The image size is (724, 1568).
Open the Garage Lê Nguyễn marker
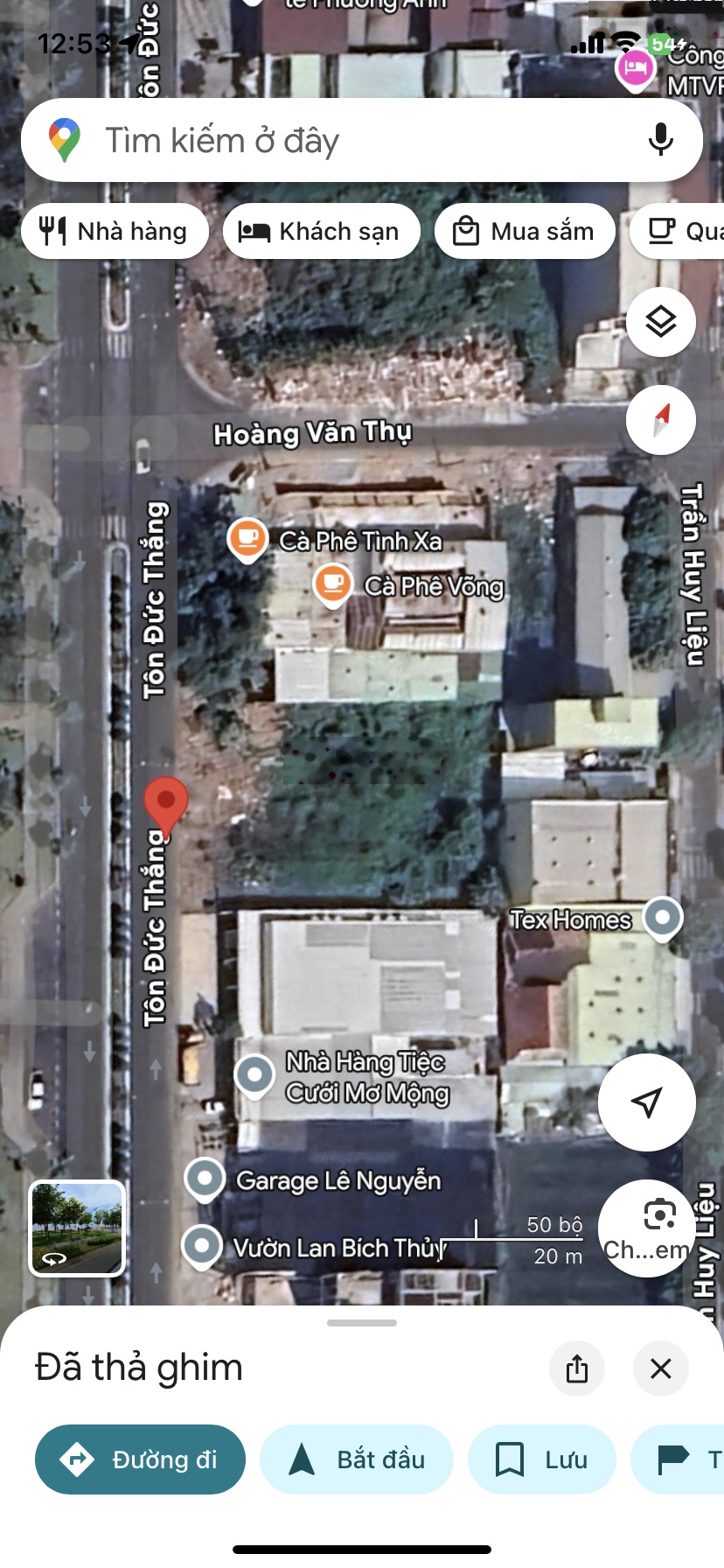(205, 1179)
